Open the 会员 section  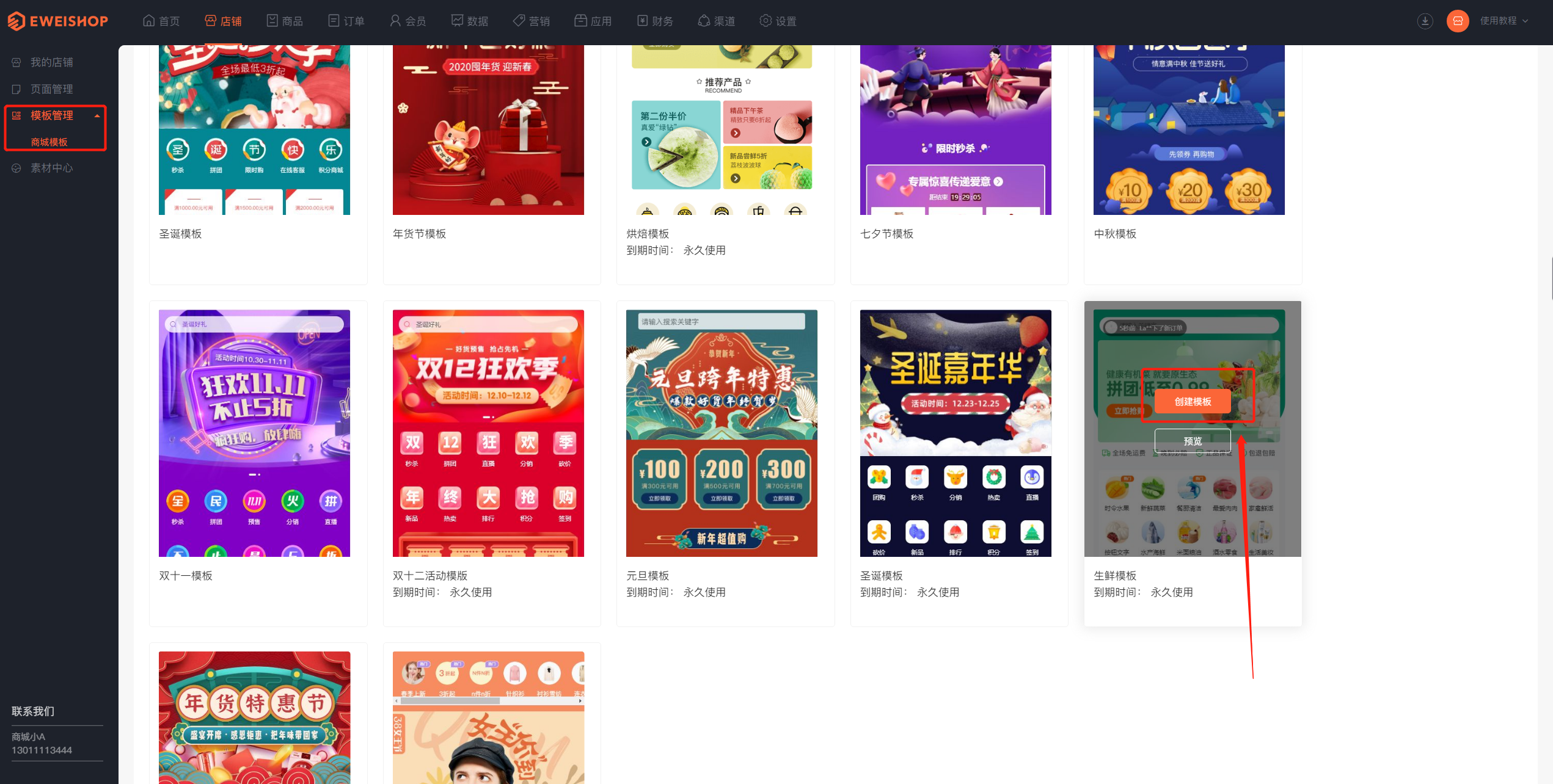408,21
